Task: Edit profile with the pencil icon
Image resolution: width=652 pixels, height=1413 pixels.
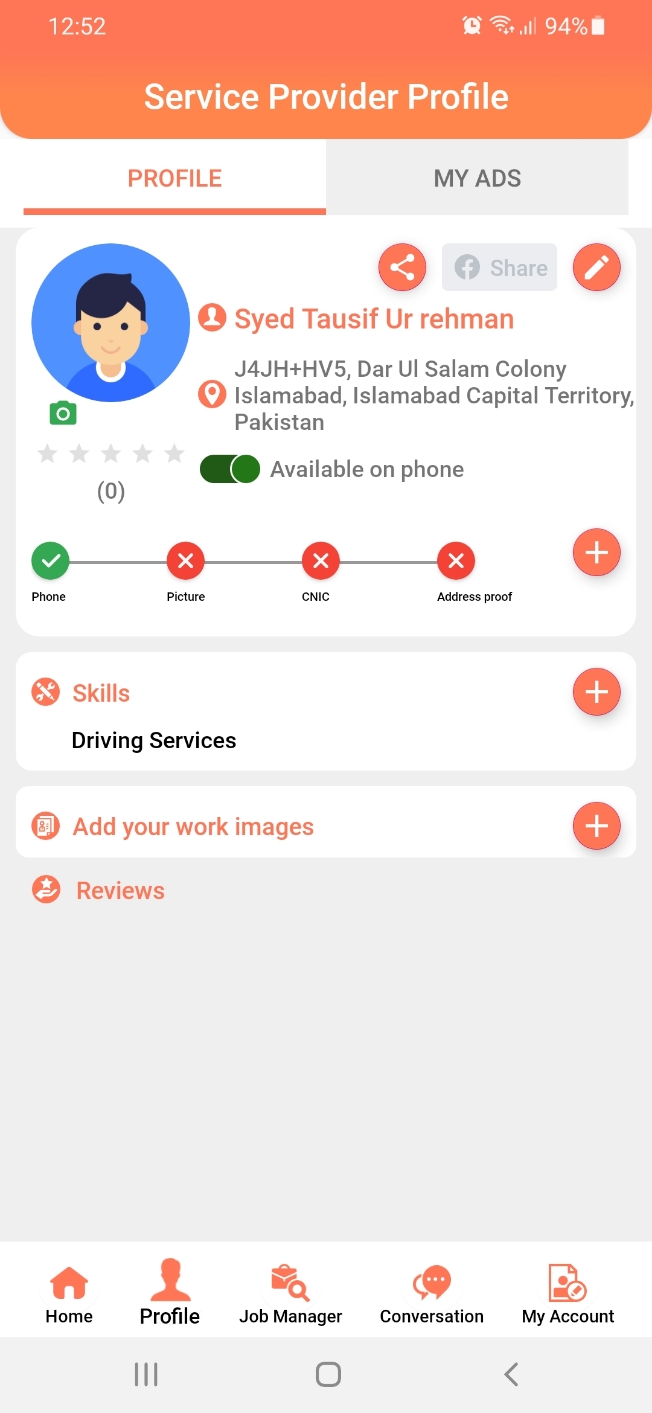Action: [596, 268]
